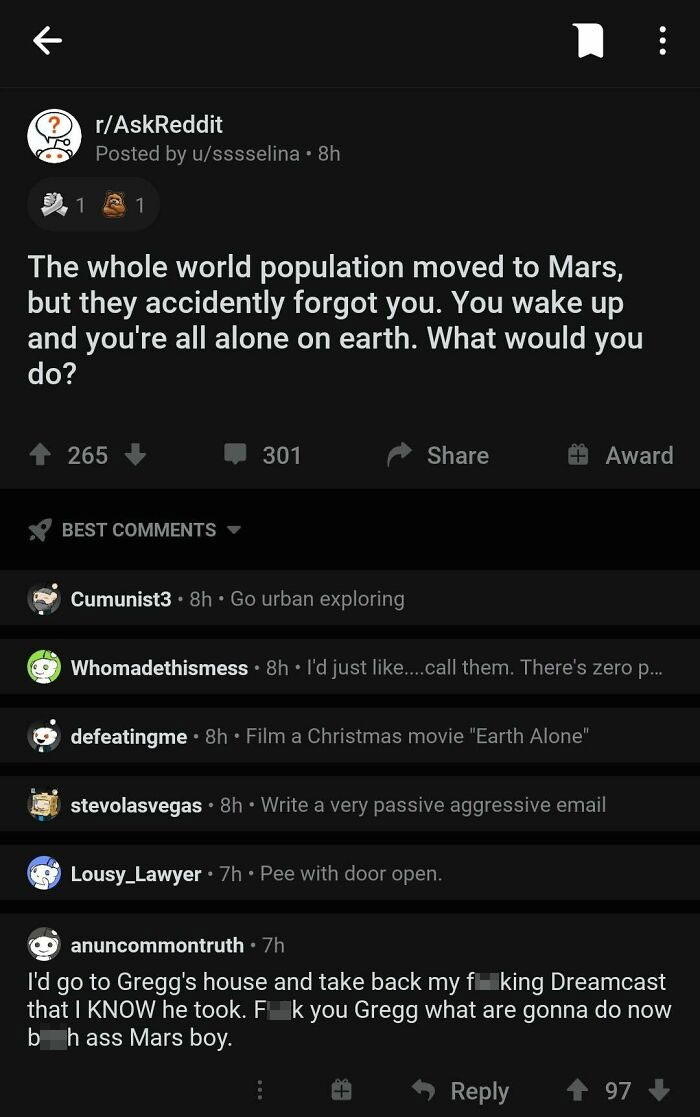Share this AskReddit post
The height and width of the screenshot is (1117, 700).
[439, 455]
